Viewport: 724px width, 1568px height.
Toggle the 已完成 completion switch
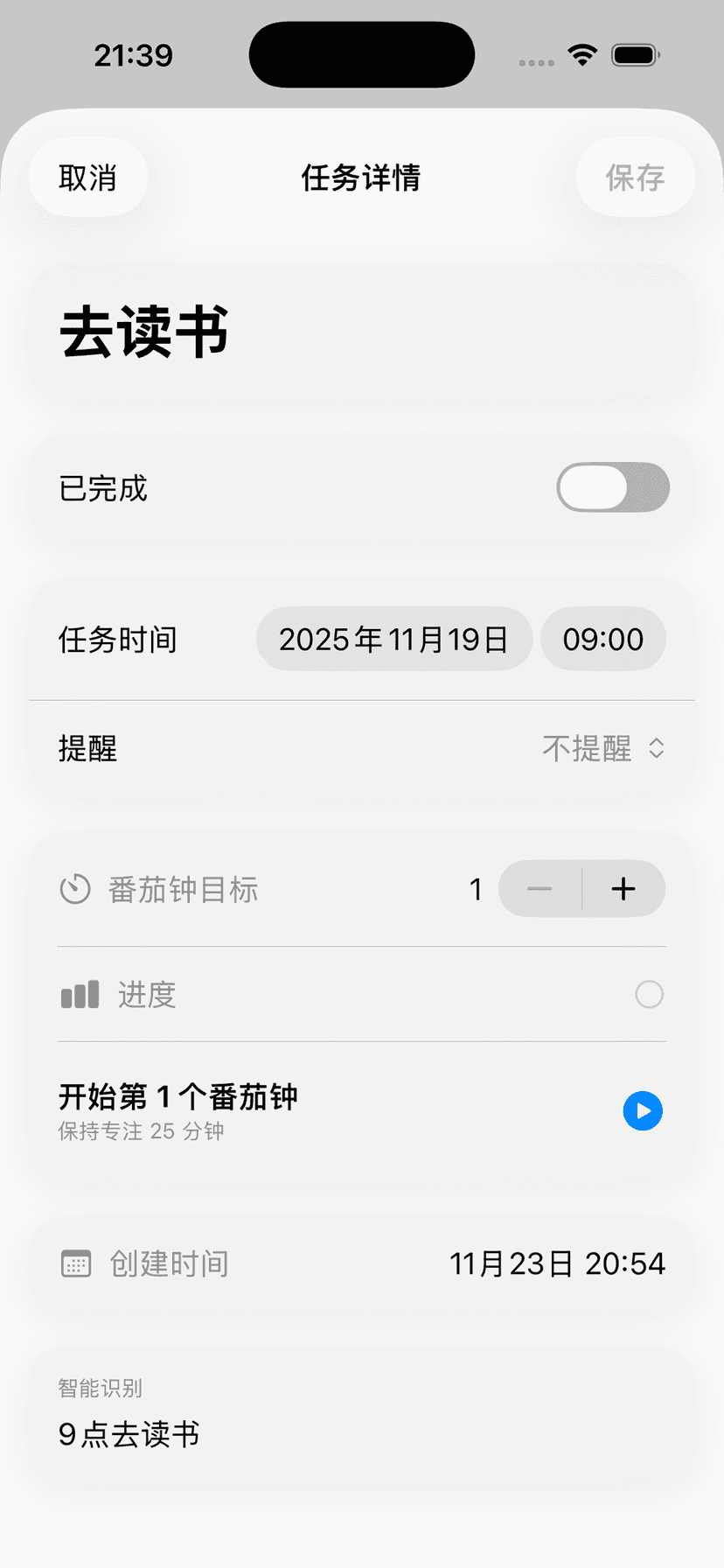tap(613, 487)
